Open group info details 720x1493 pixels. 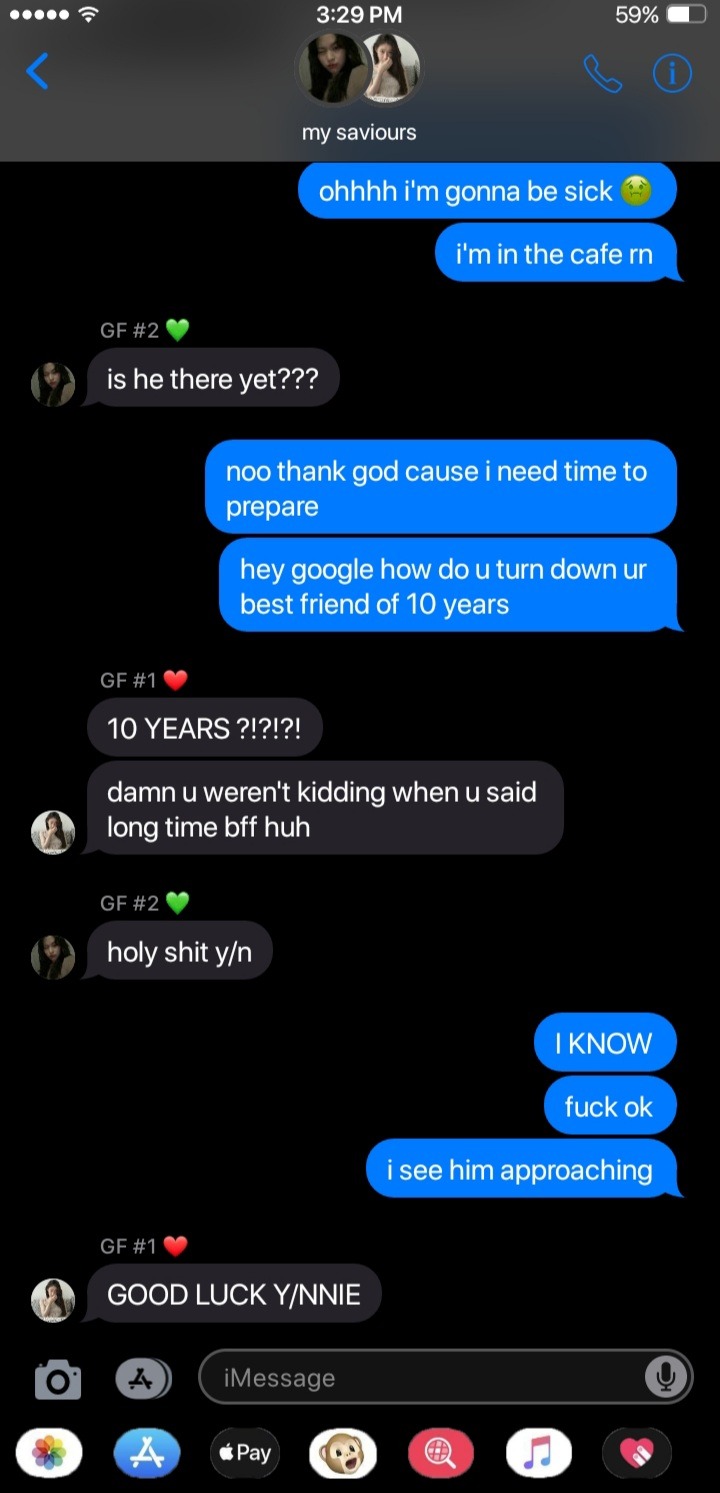pyautogui.click(x=672, y=73)
